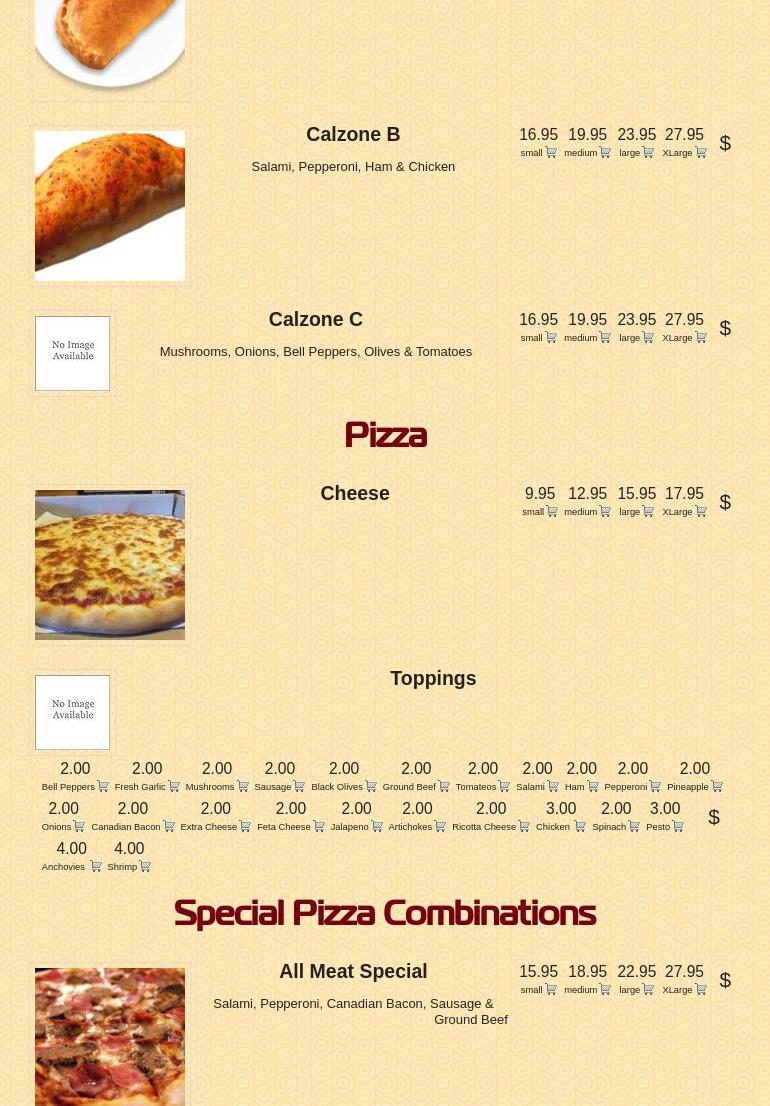This screenshot has height=1106, width=770.
Task: Open the Calzone B photo
Action: click(110, 206)
